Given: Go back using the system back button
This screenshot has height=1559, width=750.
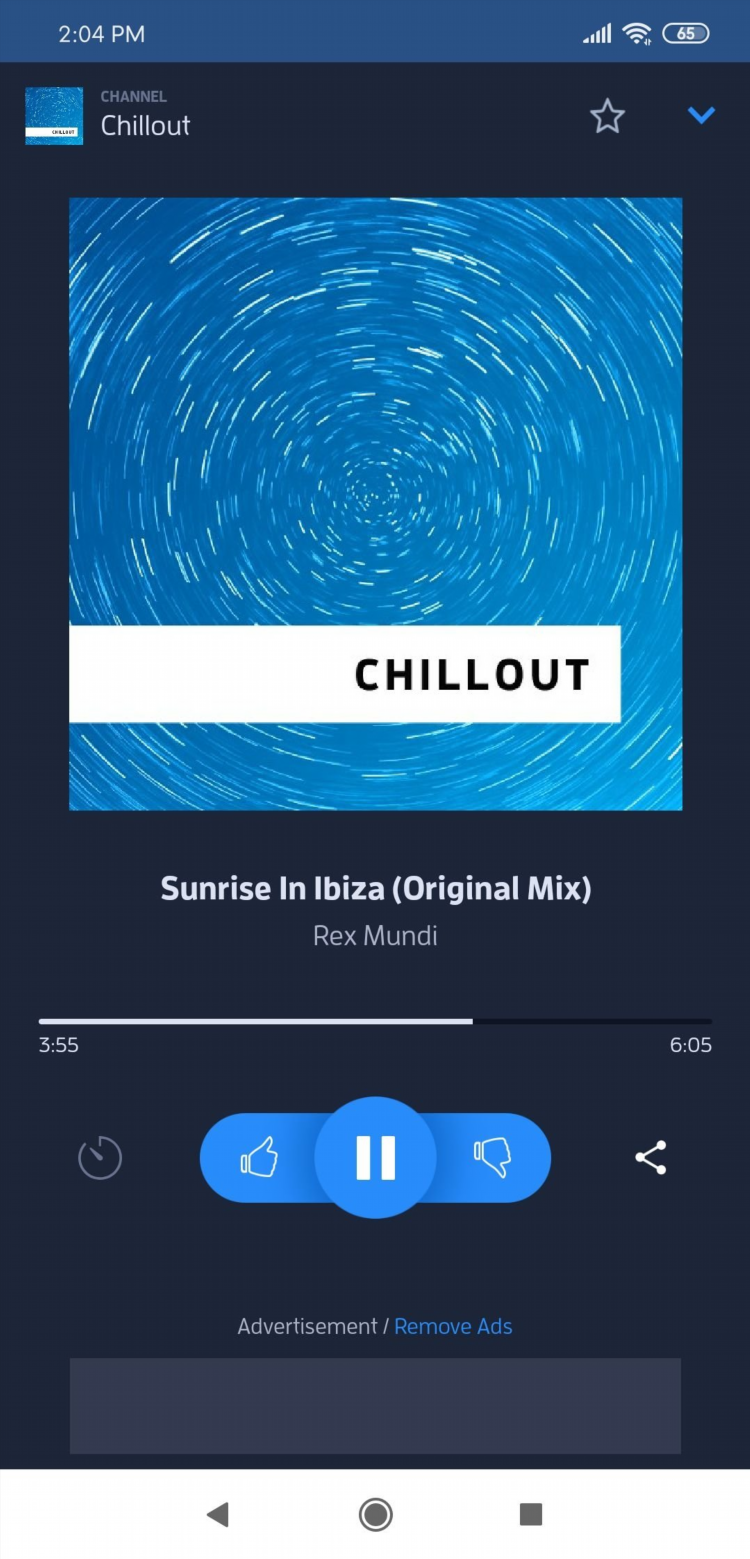Looking at the screenshot, I should (x=217, y=1514).
